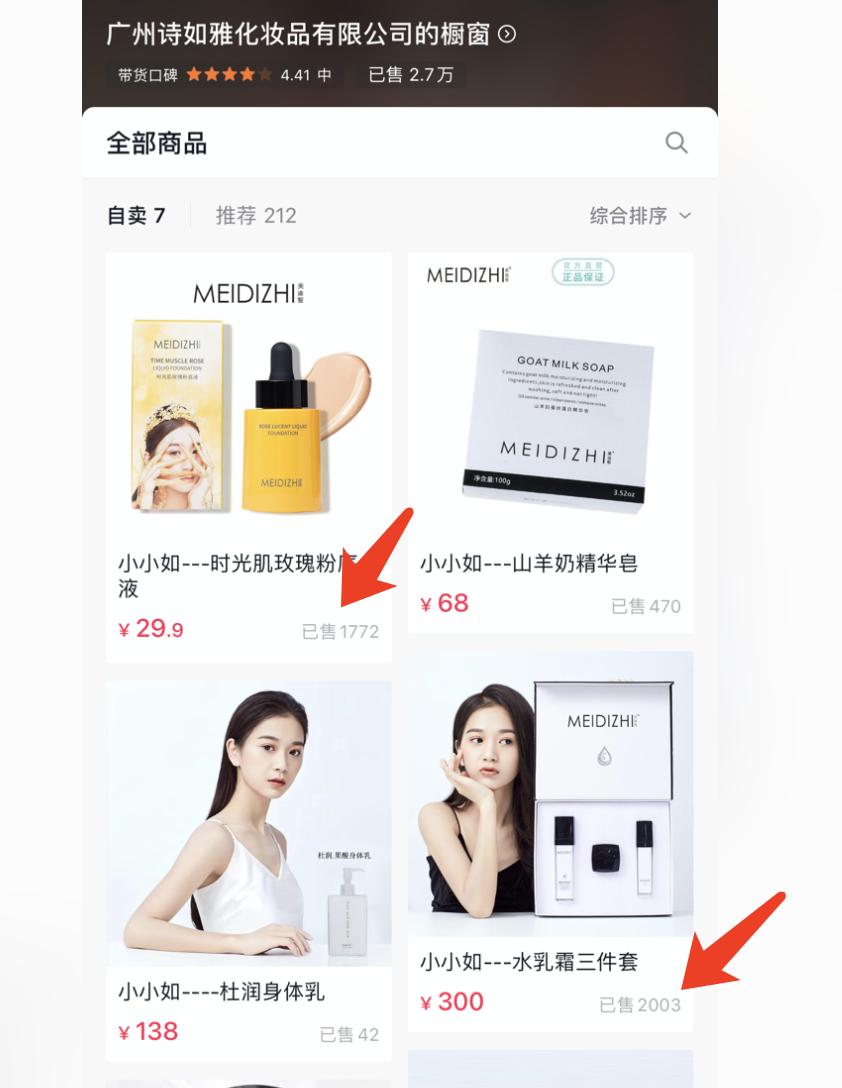The width and height of the screenshot is (842, 1088).
Task: Switch to the 自卖 7 tab
Action: tap(136, 215)
